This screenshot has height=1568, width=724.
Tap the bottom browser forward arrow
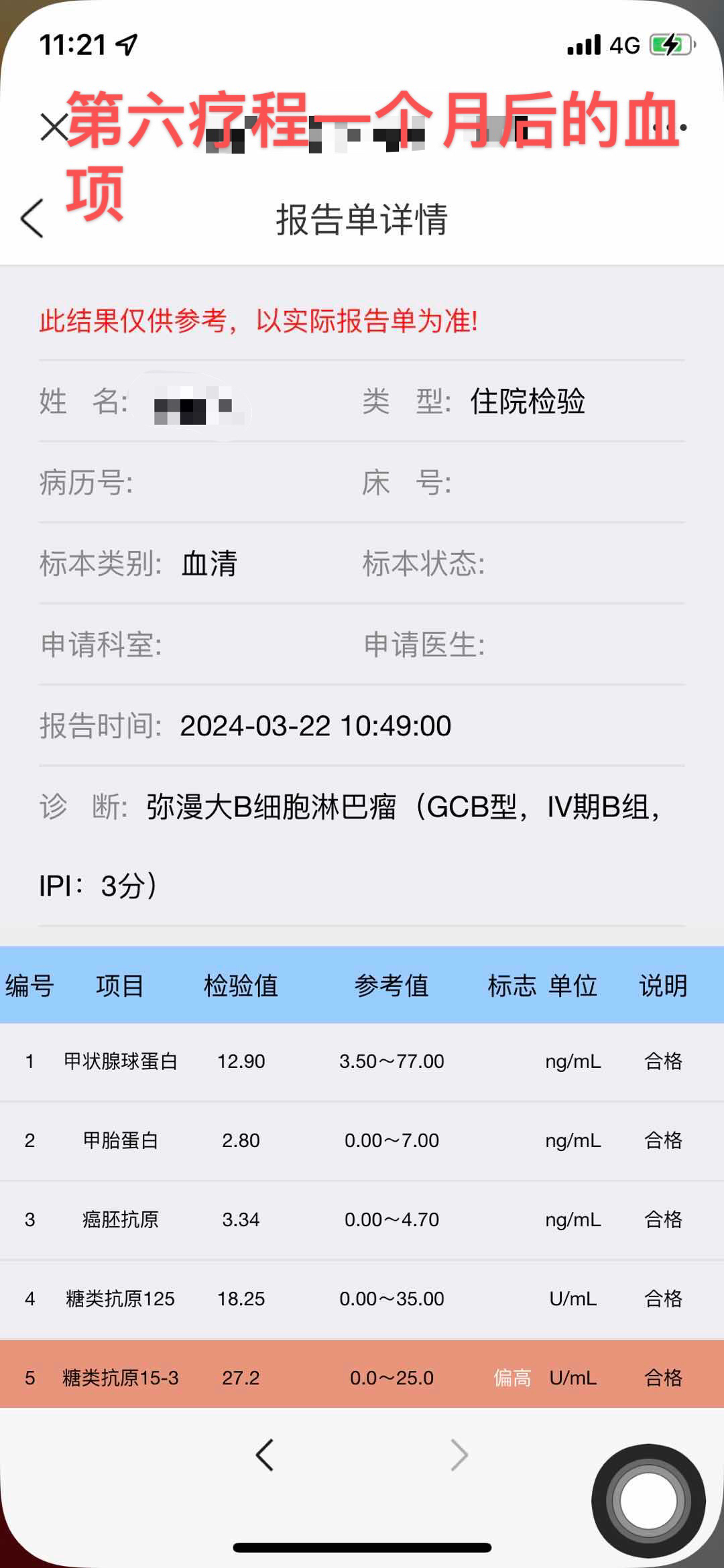(x=459, y=1455)
